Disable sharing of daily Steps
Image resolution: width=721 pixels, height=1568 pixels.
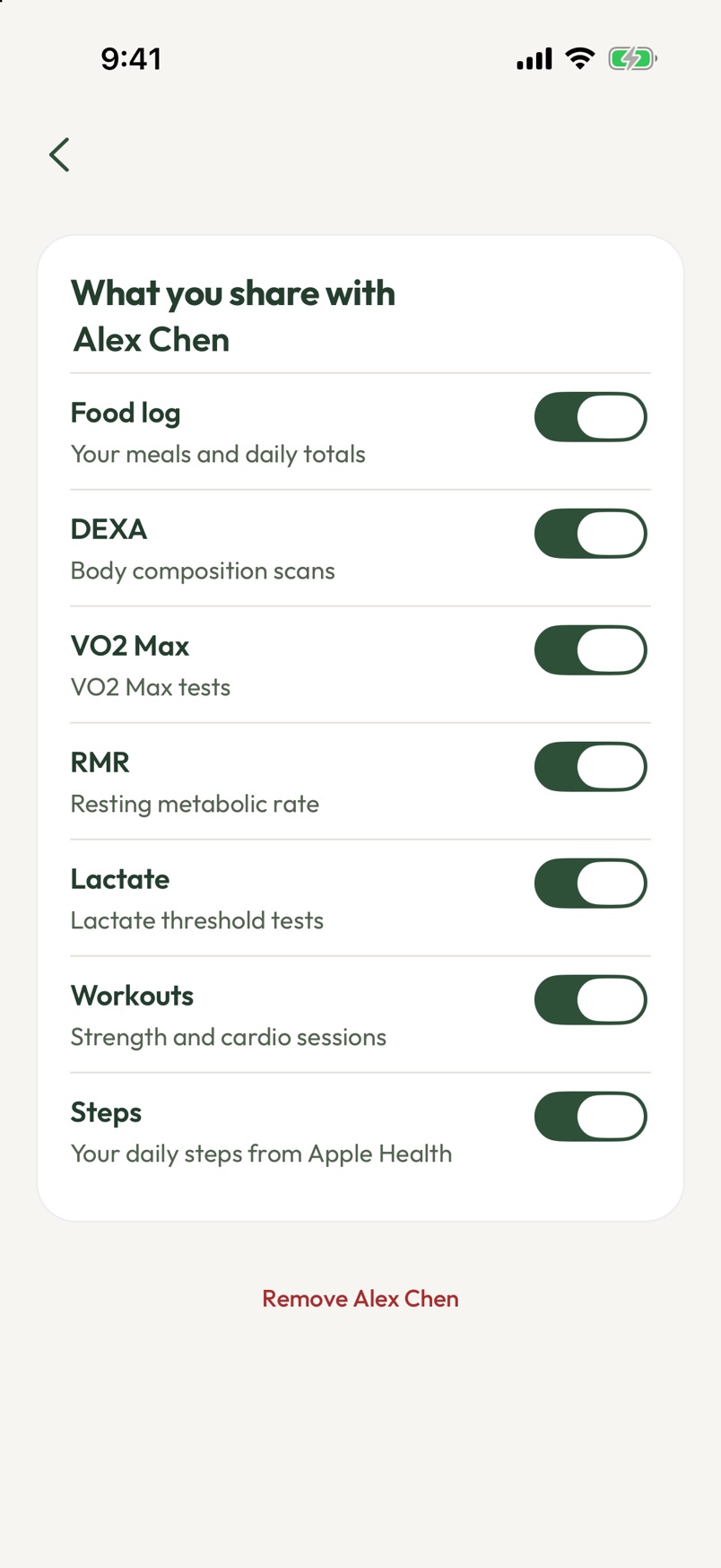point(591,1117)
